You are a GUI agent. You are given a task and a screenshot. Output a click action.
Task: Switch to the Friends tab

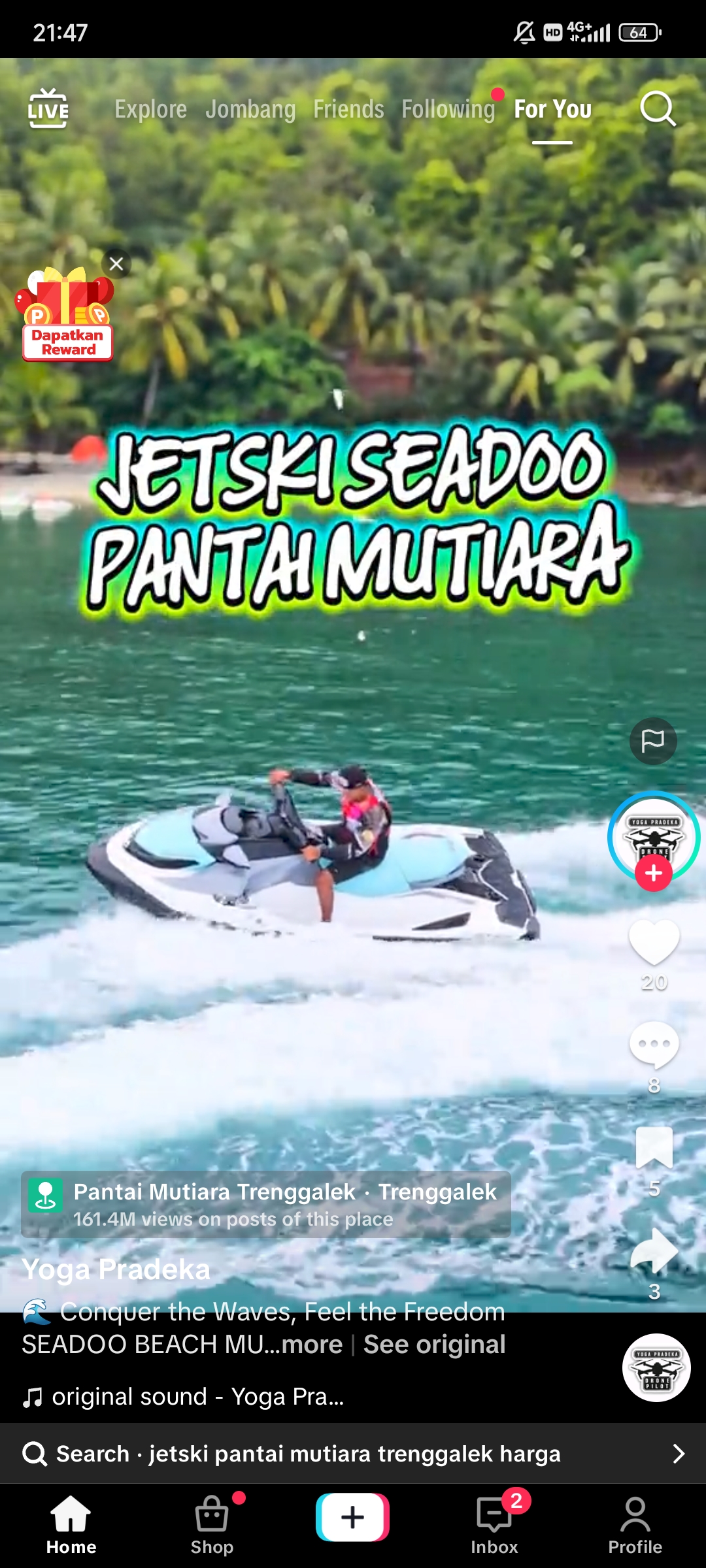coord(348,109)
